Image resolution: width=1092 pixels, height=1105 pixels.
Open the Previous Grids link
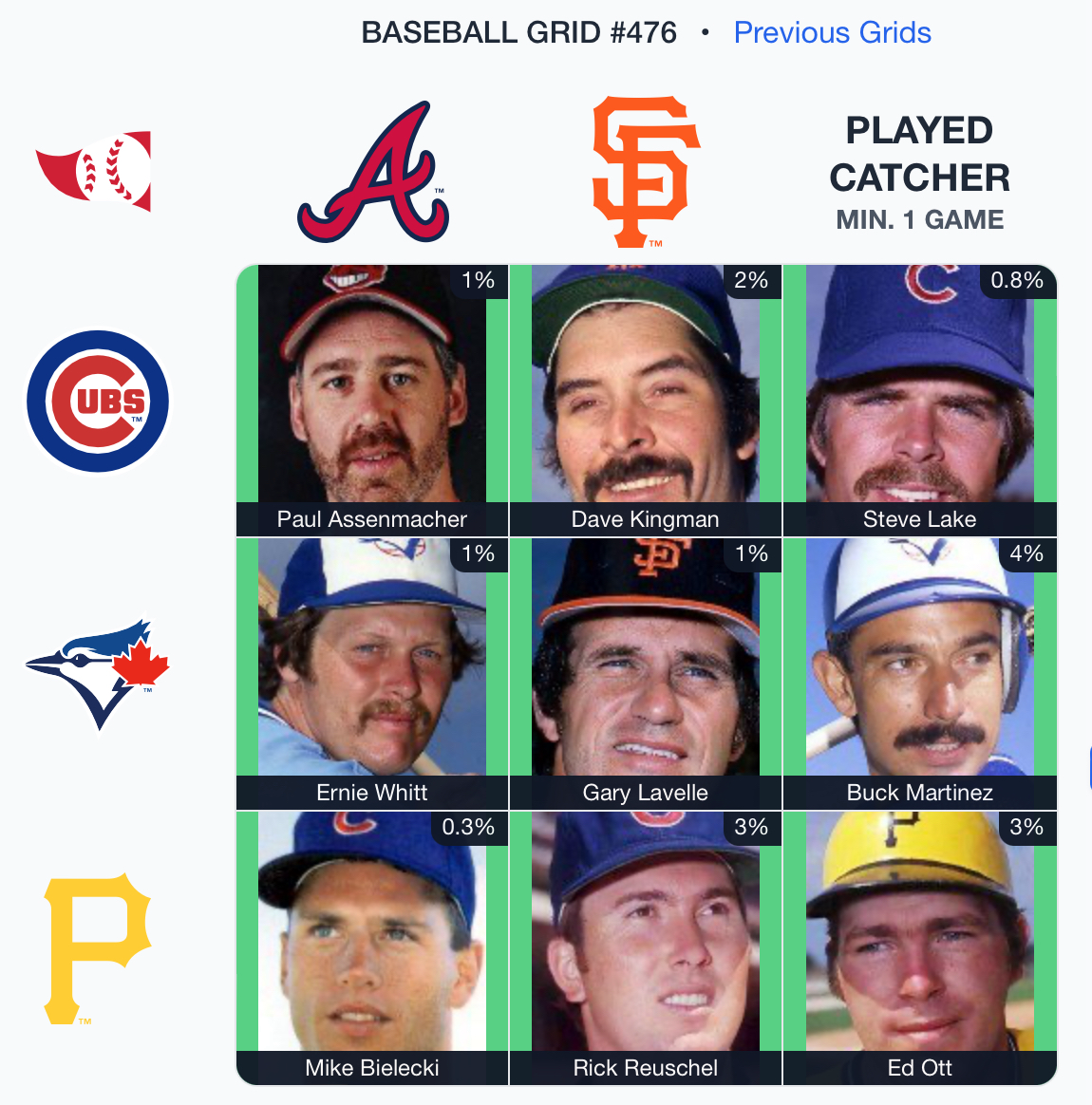pyautogui.click(x=832, y=32)
